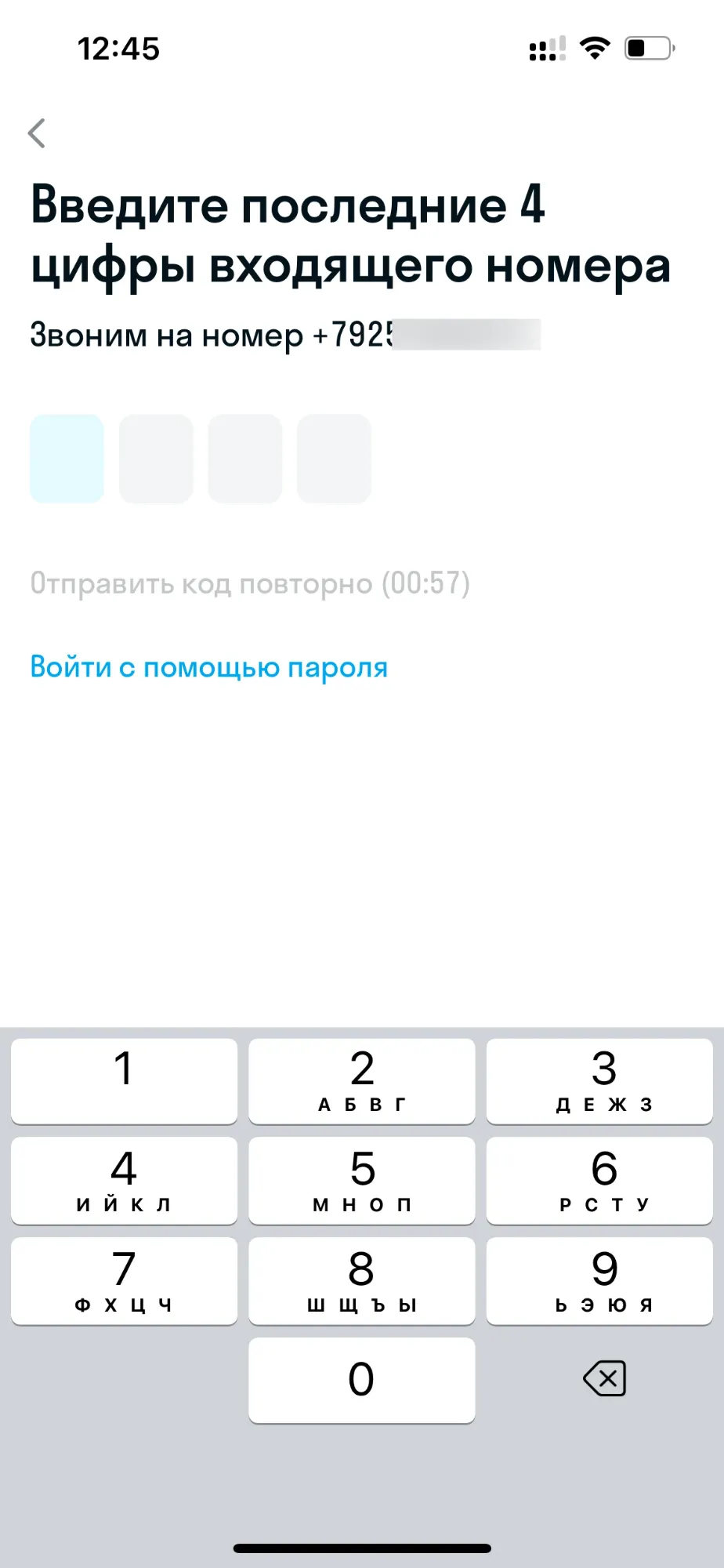The width and height of the screenshot is (724, 1568).
Task: Tap the 3 key
Action: tap(599, 1080)
